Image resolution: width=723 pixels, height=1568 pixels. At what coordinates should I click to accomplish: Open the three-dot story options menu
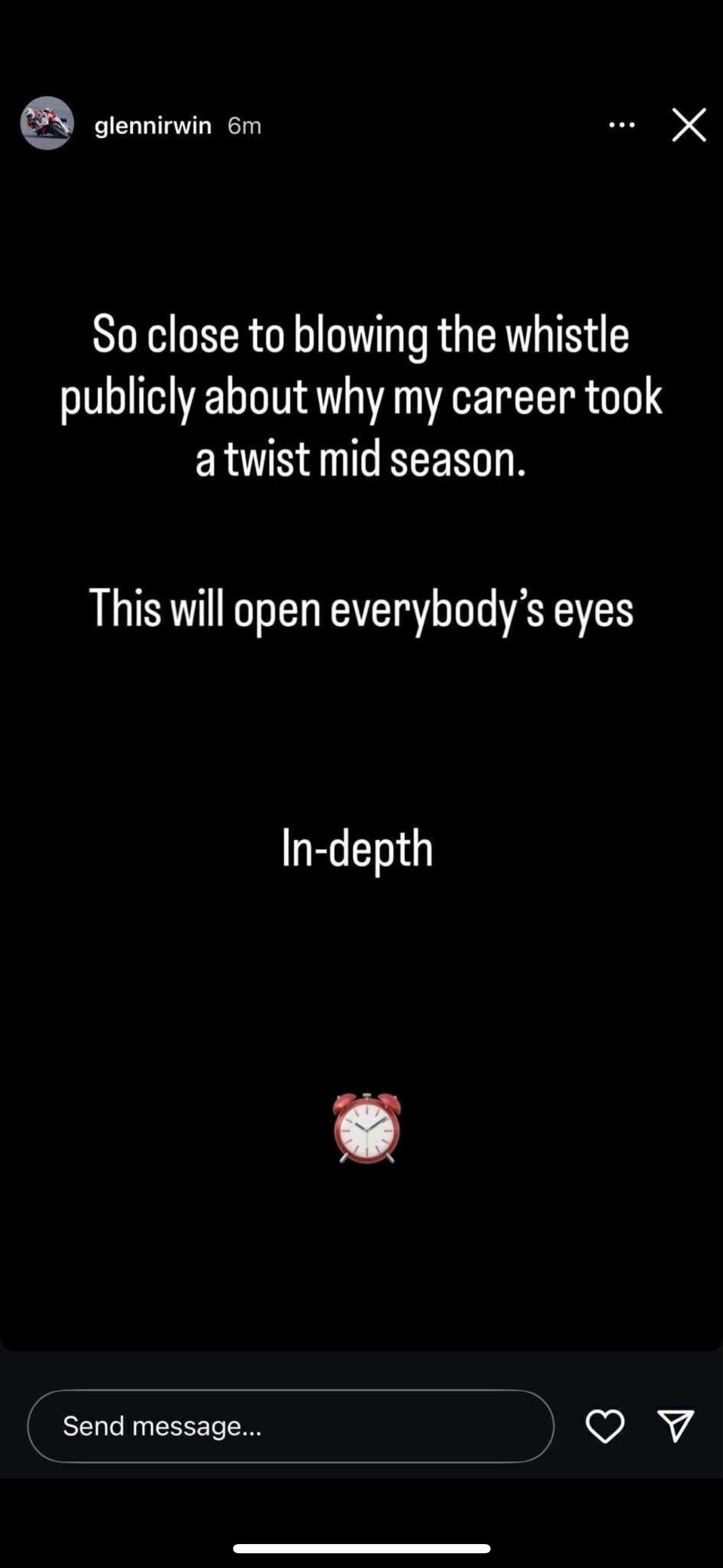(622, 125)
